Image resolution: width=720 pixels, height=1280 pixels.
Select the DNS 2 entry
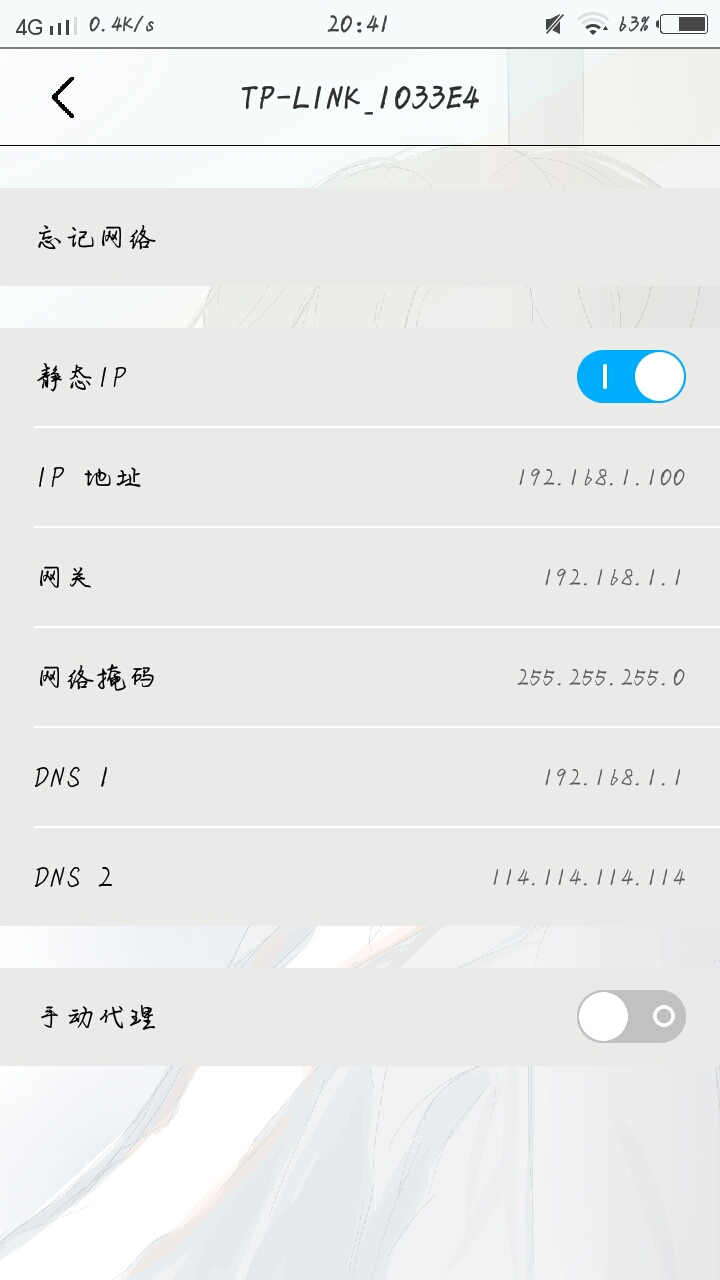click(360, 877)
